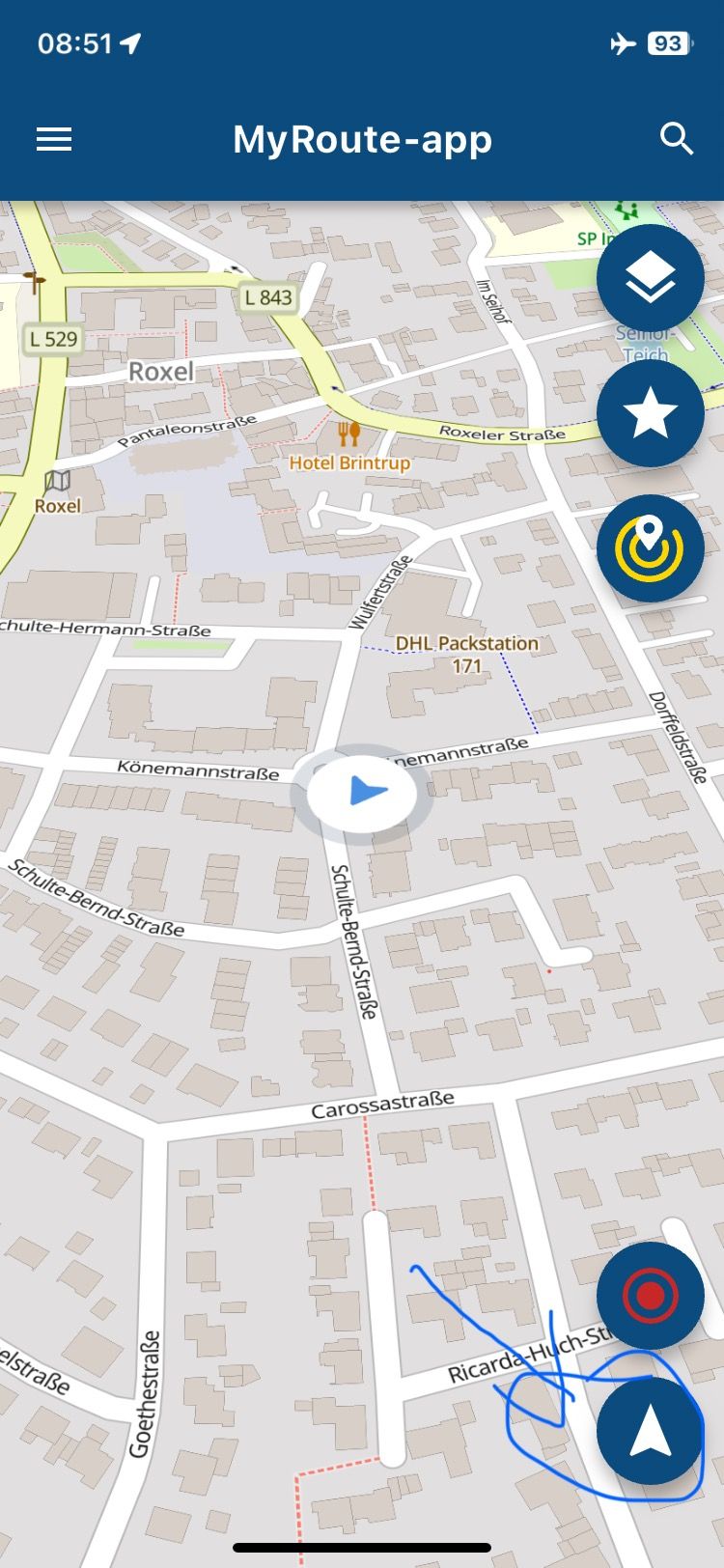Start recording with the red record button
This screenshot has width=724, height=1568.
click(x=650, y=1295)
